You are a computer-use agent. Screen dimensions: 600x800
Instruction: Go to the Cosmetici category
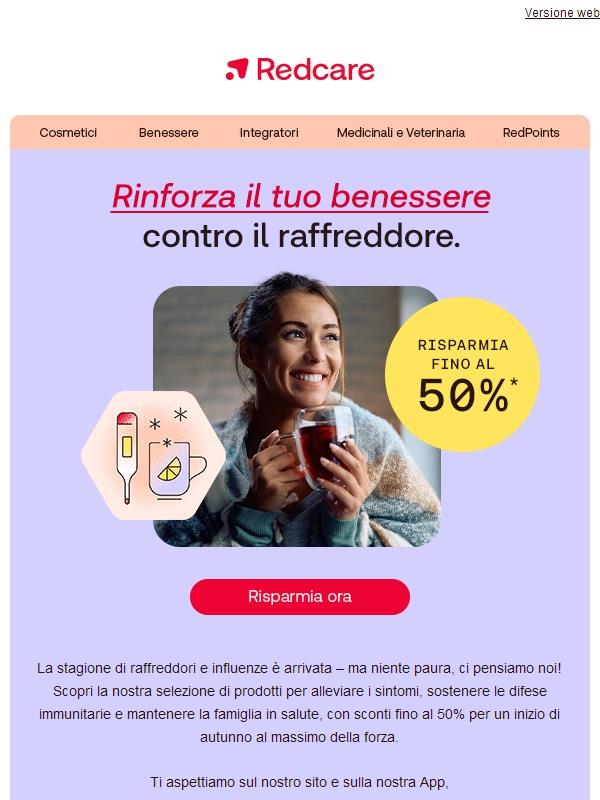pyautogui.click(x=68, y=132)
